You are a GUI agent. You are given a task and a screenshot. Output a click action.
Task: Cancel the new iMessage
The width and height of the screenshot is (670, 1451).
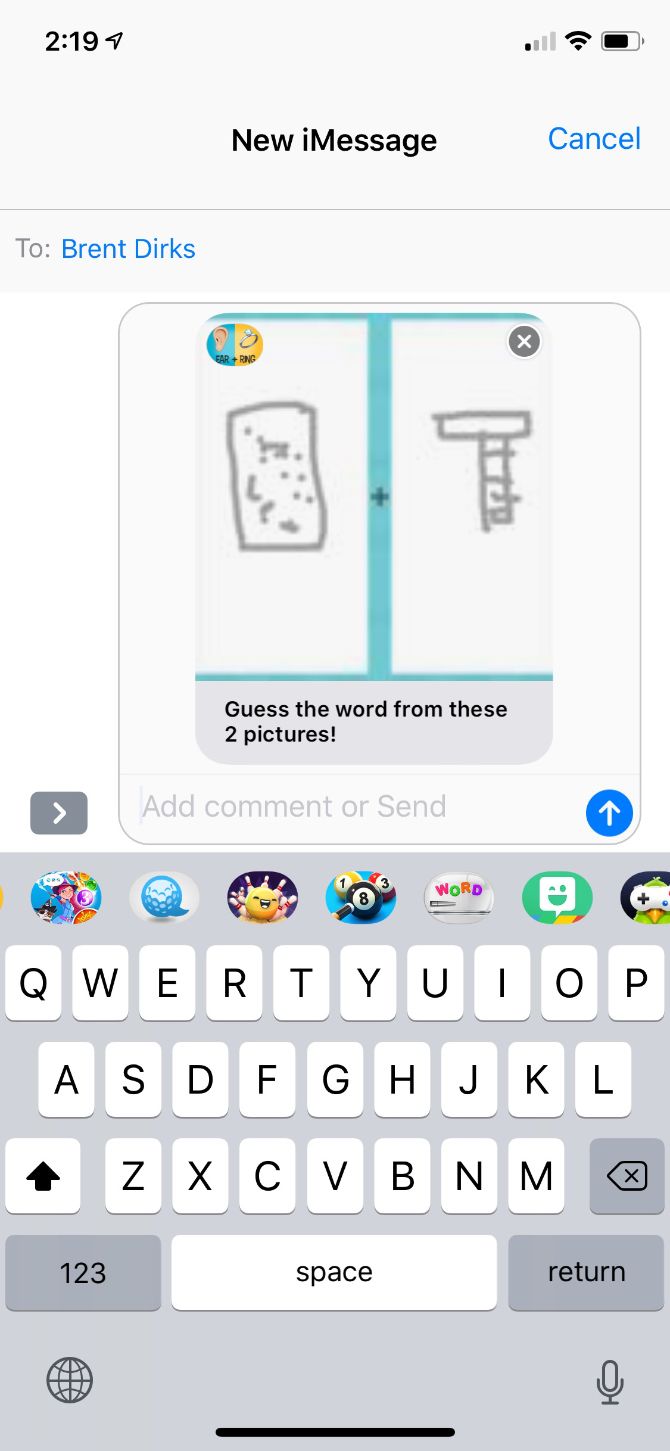594,138
